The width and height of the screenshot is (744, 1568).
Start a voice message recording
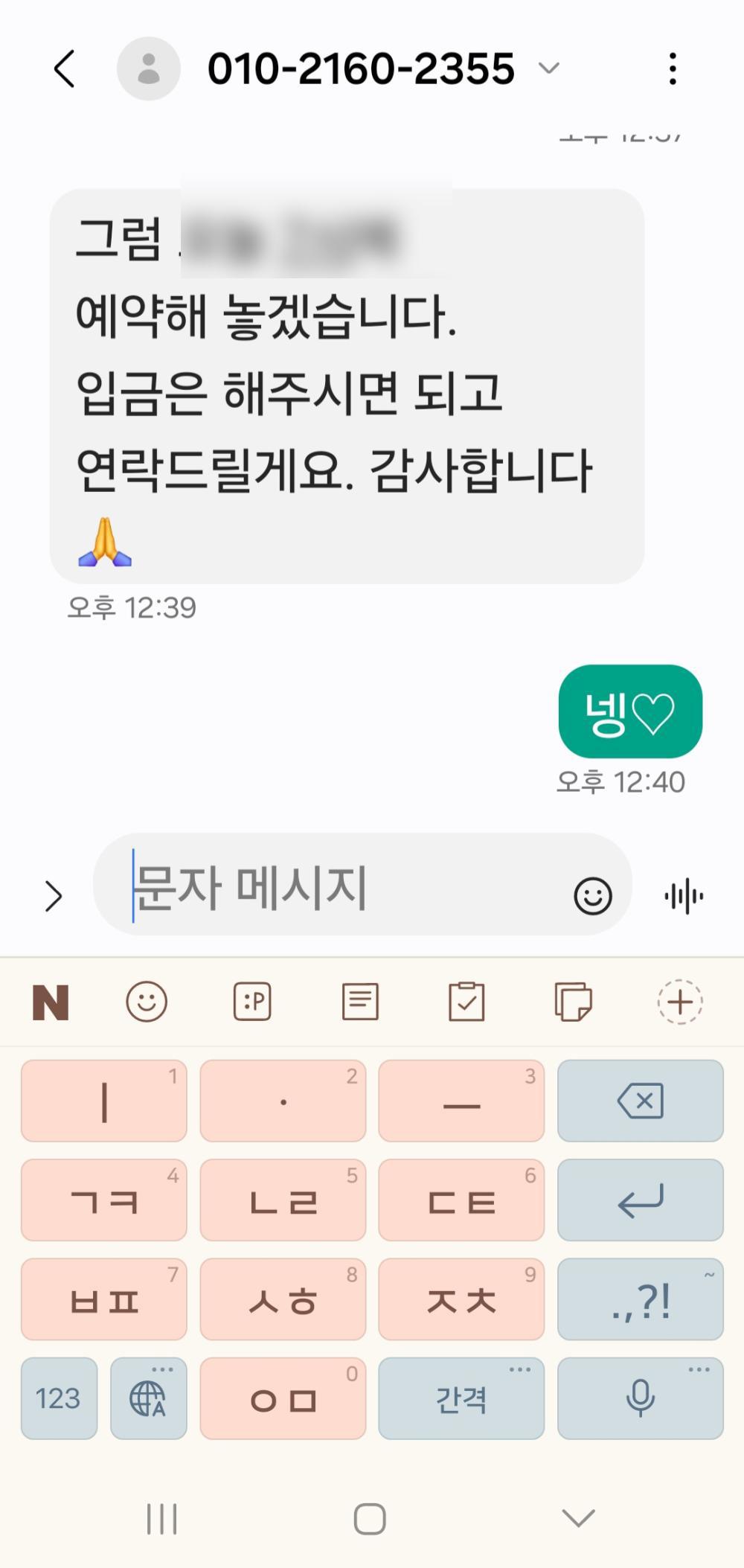(x=684, y=895)
